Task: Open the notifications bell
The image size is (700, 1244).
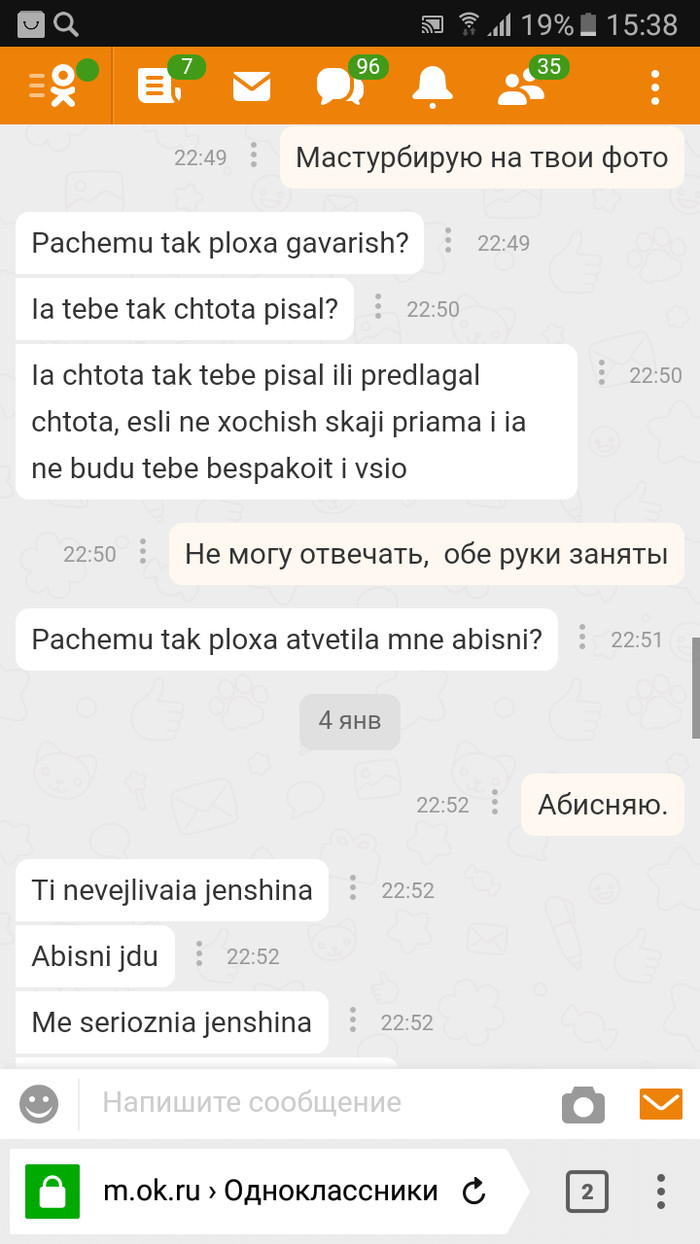Action: tap(433, 87)
